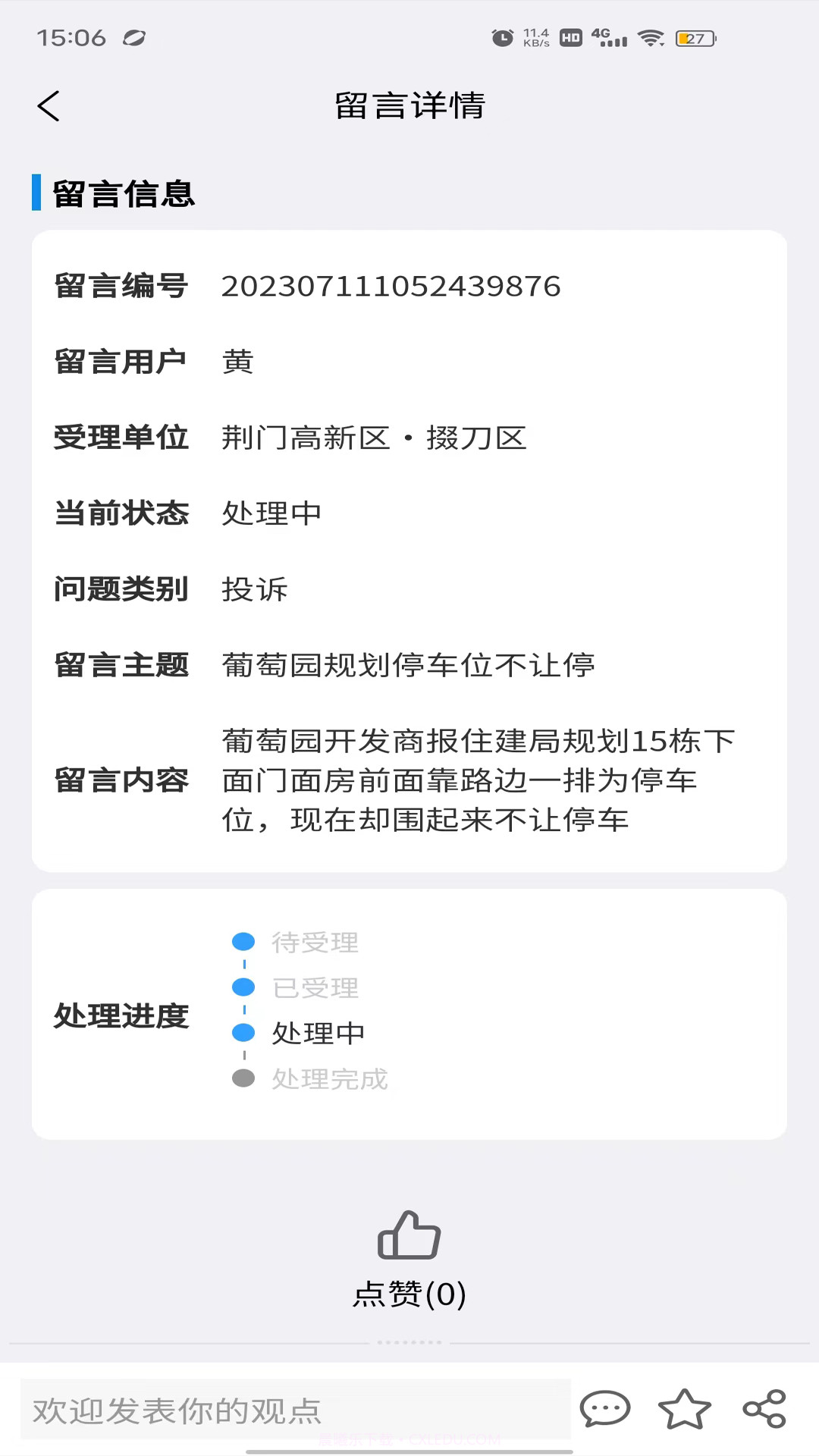Select the 待受理 progress dot
The width and height of the screenshot is (819, 1456).
pos(243,942)
